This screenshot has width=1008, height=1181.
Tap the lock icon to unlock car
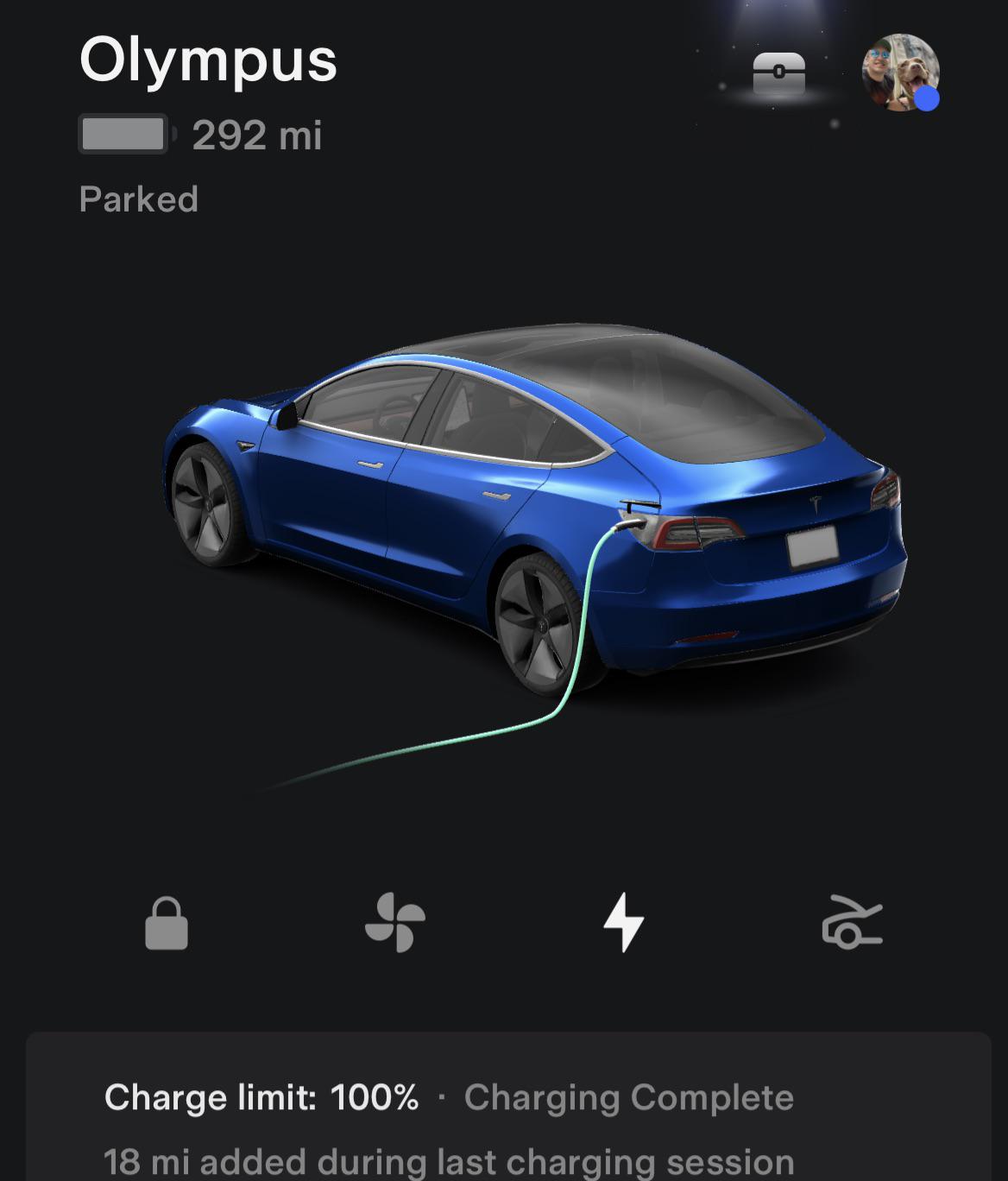click(167, 924)
